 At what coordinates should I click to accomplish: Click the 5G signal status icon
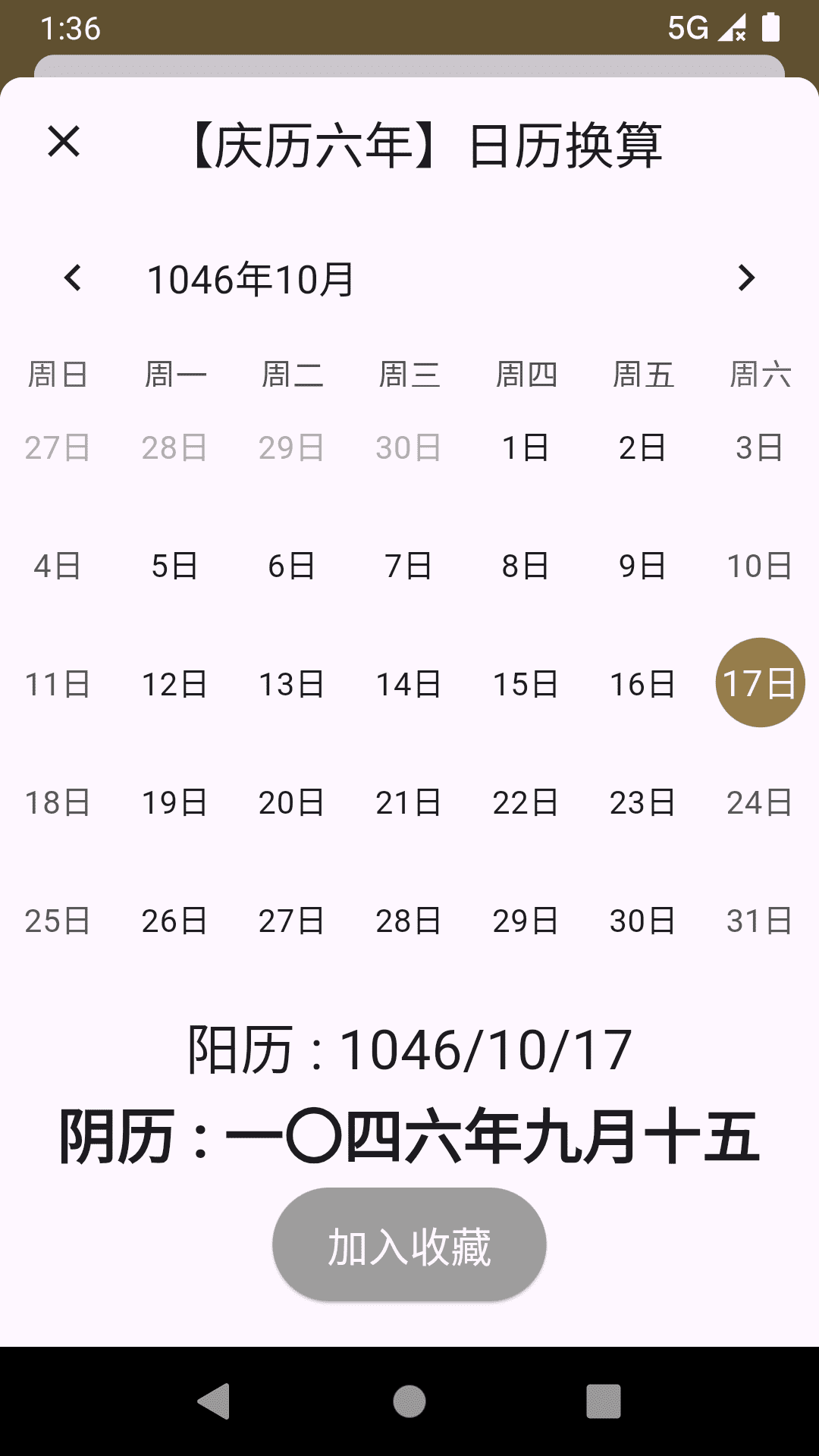(x=690, y=27)
